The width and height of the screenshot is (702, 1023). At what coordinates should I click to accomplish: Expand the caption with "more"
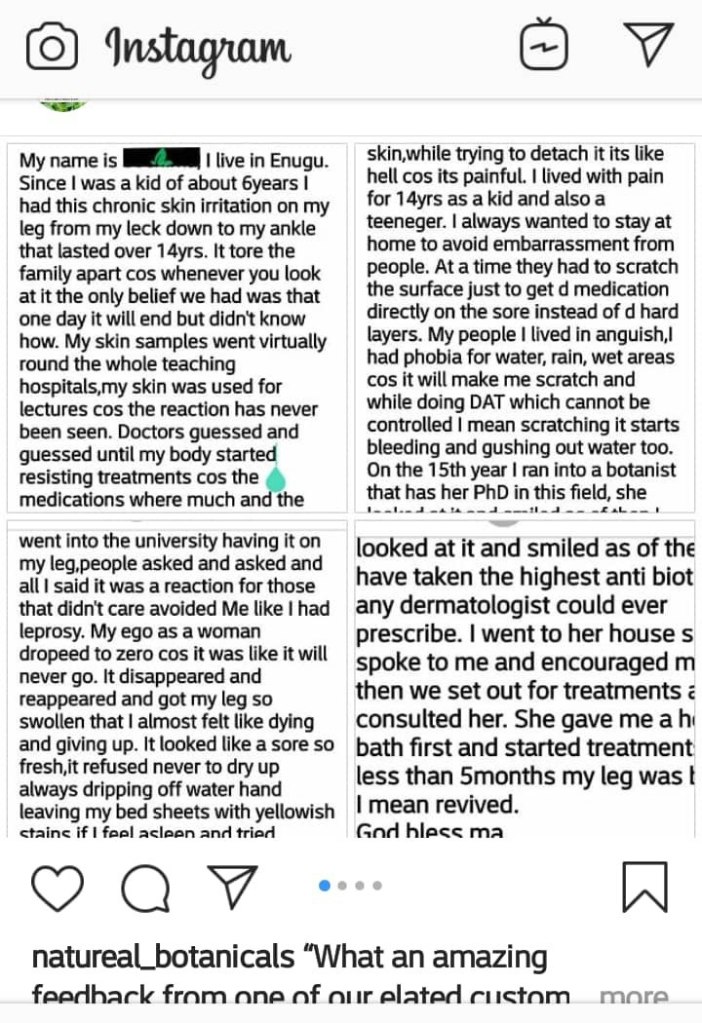(633, 996)
